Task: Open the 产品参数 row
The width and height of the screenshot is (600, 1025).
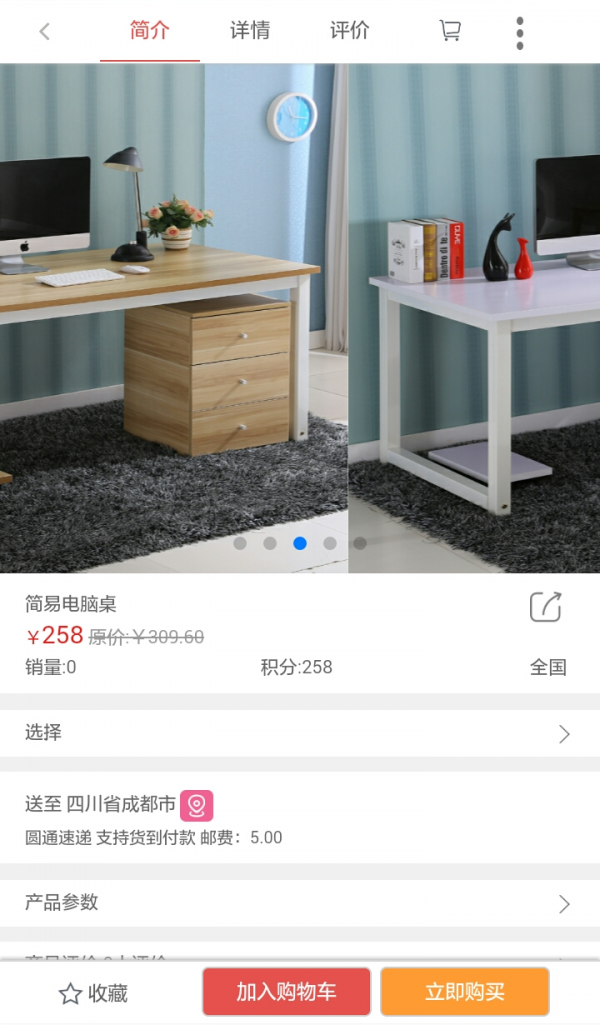Action: 300,903
